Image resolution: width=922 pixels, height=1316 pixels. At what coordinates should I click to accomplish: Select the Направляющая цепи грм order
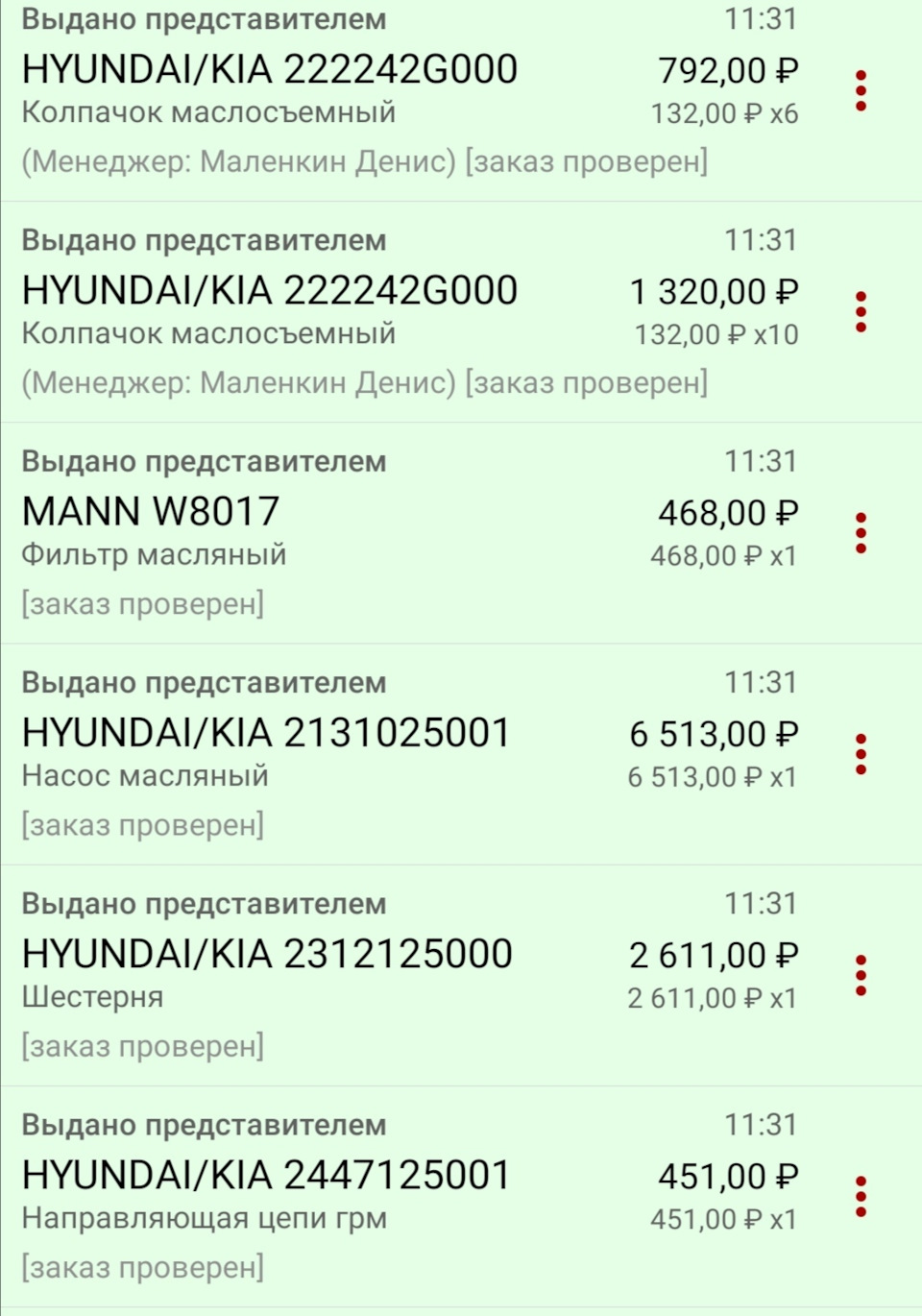[x=384, y=1197]
